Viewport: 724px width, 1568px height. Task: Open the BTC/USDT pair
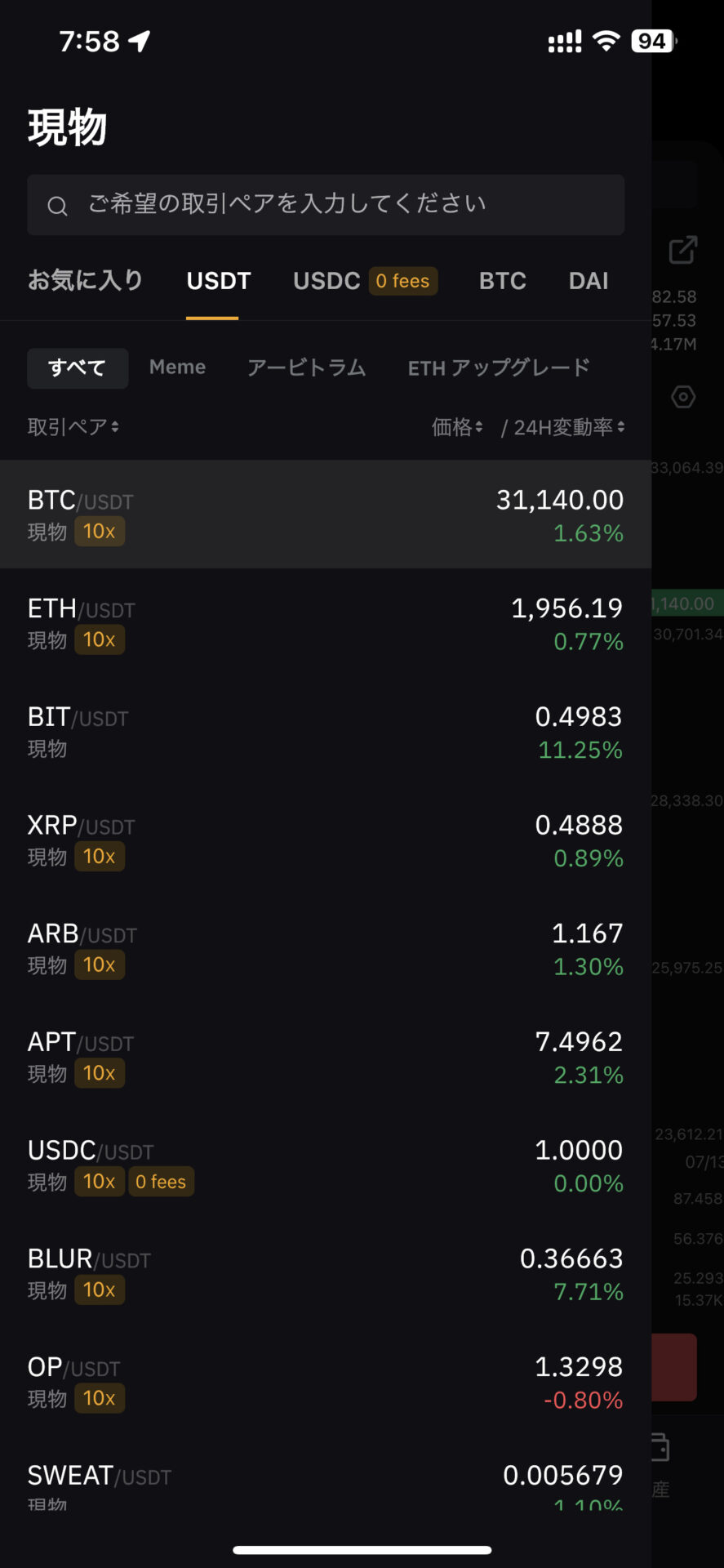pos(326,514)
